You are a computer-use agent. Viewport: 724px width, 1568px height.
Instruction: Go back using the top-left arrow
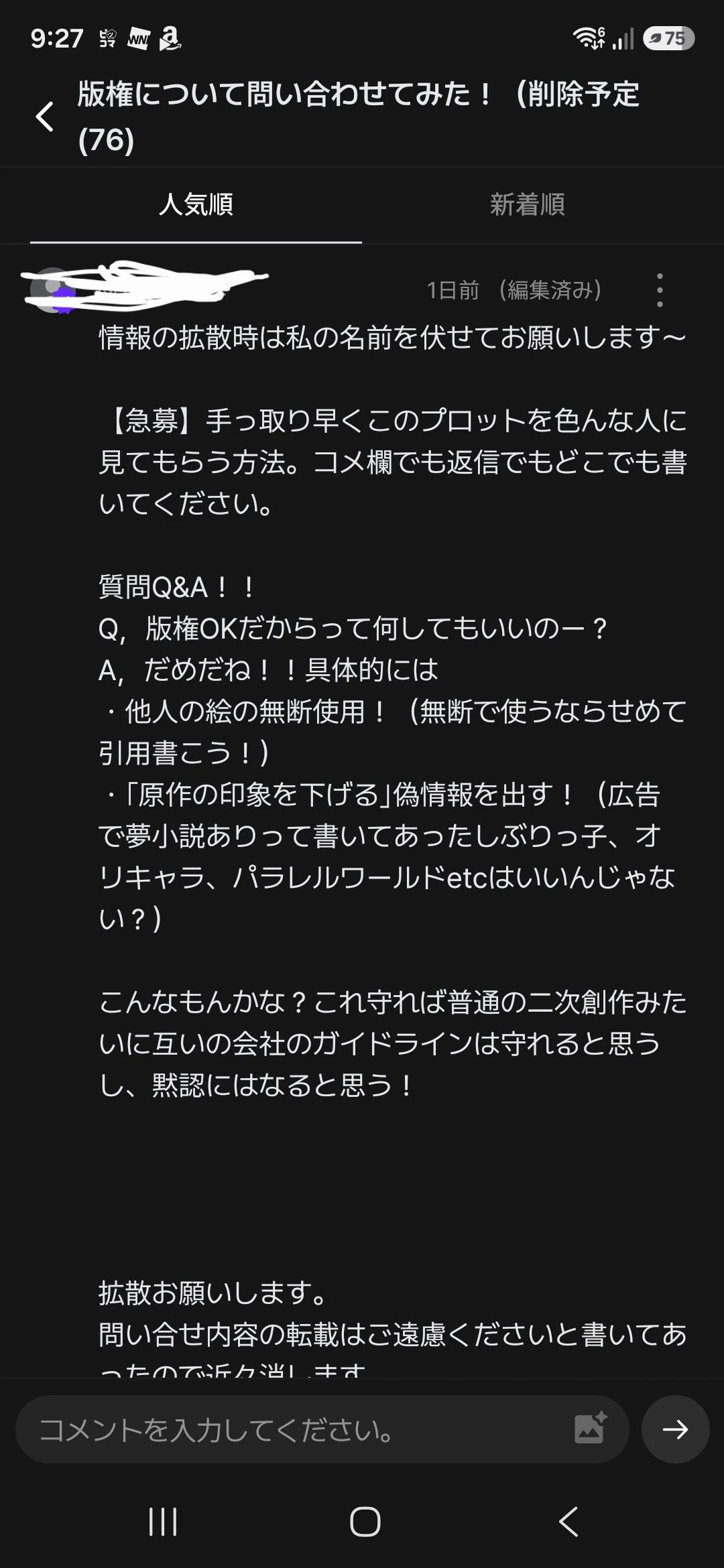[44, 117]
